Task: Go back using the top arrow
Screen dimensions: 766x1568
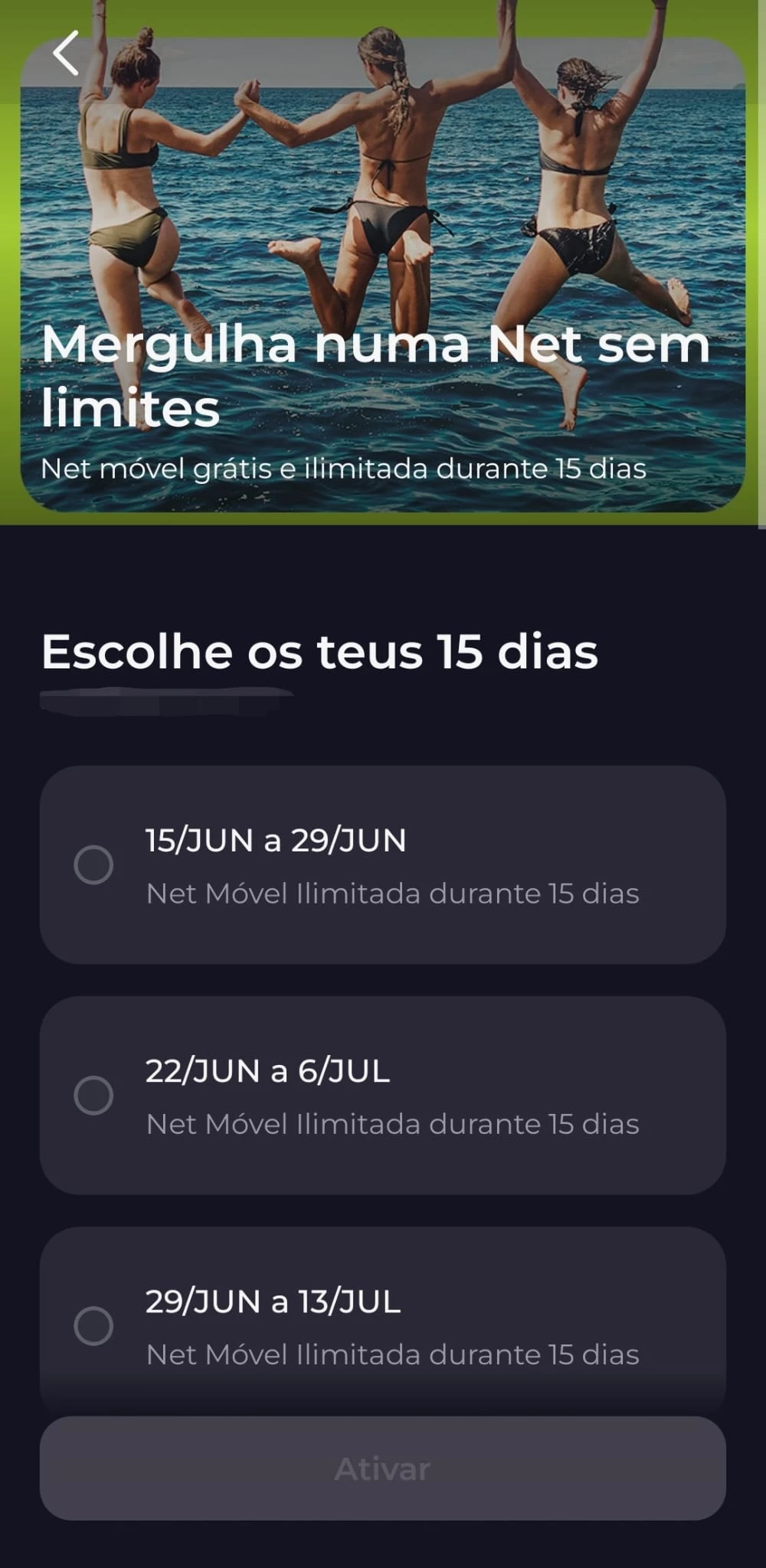Action: (66, 53)
